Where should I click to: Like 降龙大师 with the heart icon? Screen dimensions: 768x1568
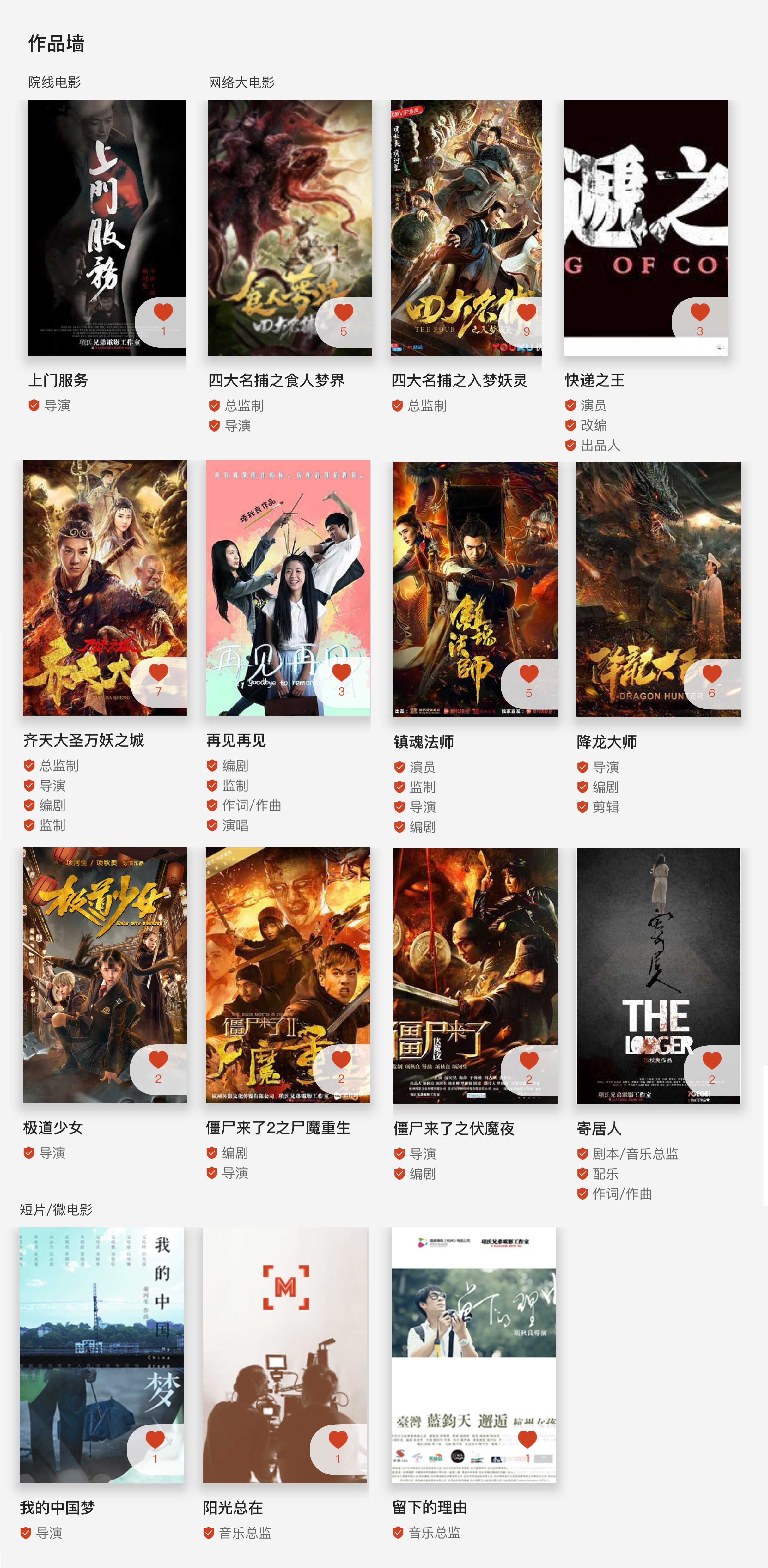click(712, 673)
